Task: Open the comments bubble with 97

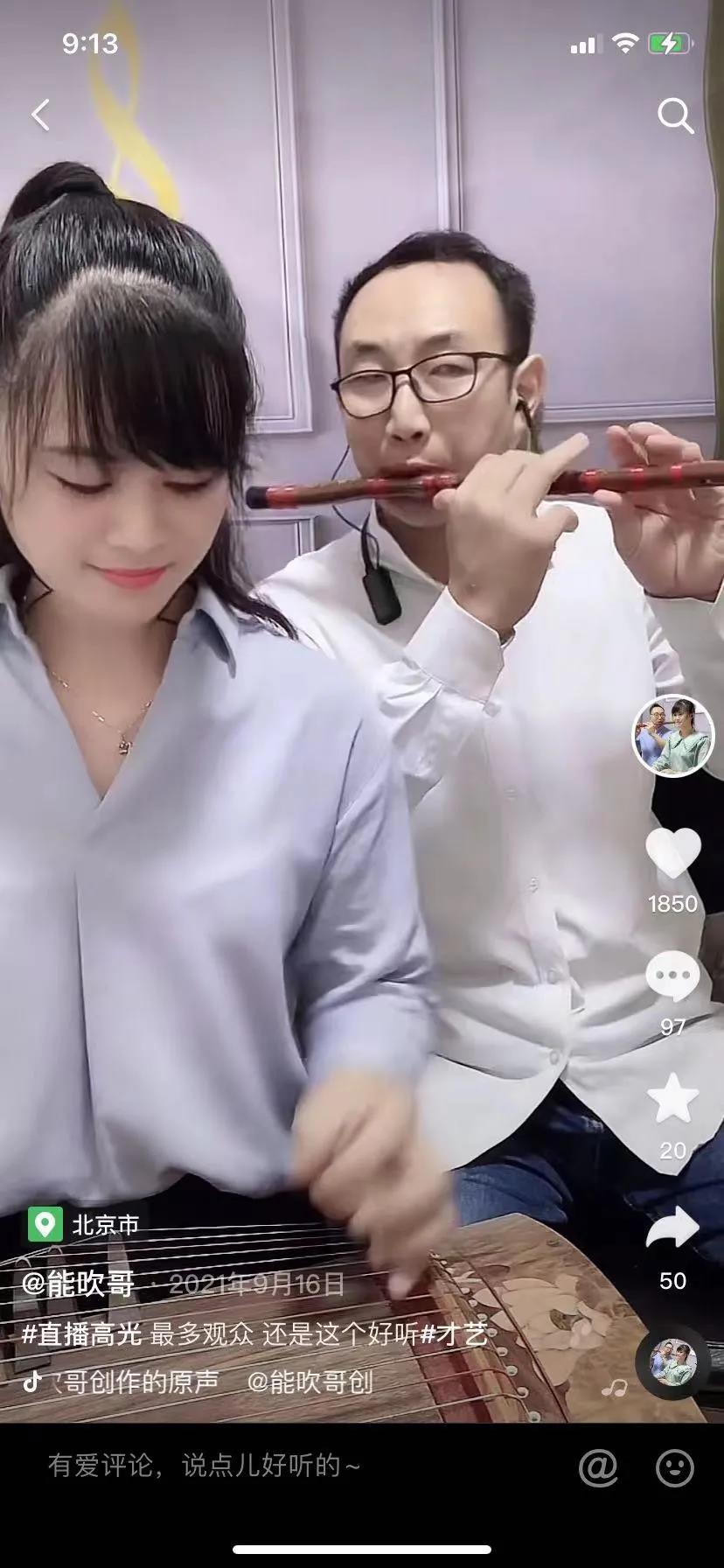Action: (672, 976)
